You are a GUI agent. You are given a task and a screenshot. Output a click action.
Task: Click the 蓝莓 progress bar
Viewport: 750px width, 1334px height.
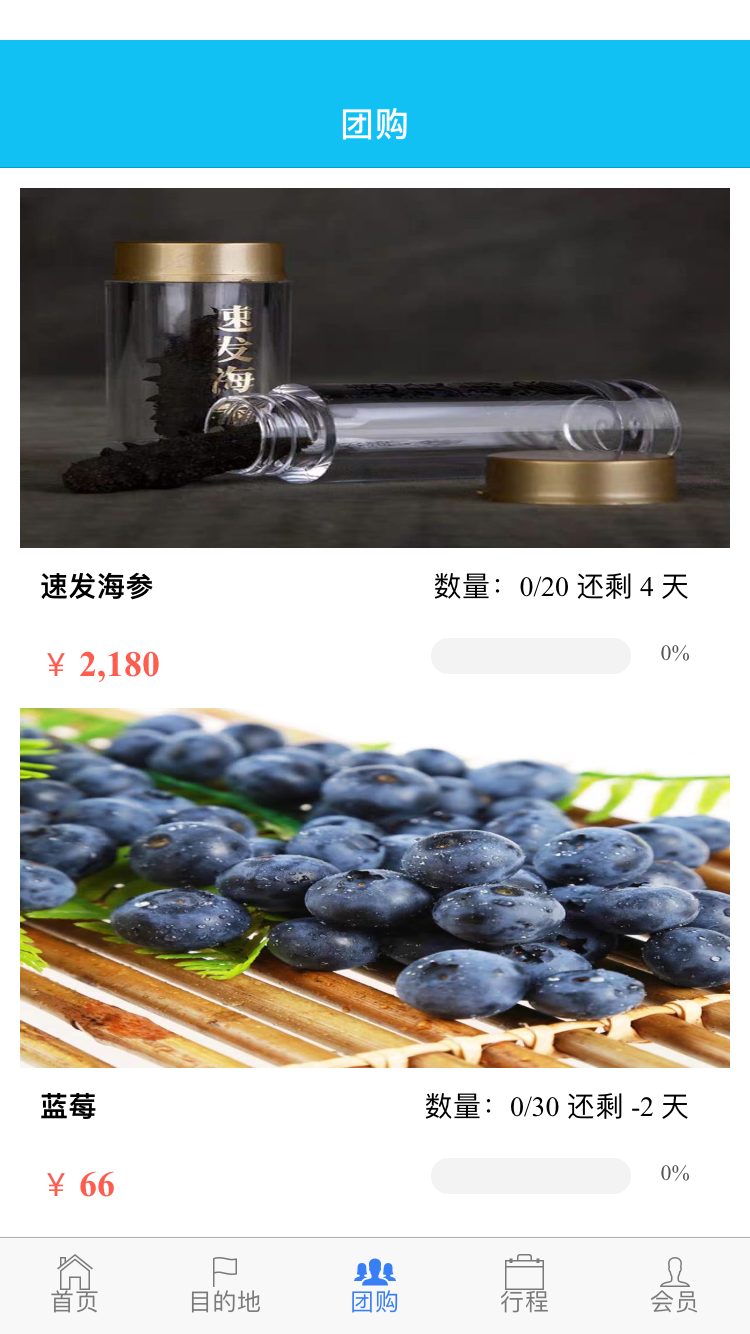click(530, 1175)
